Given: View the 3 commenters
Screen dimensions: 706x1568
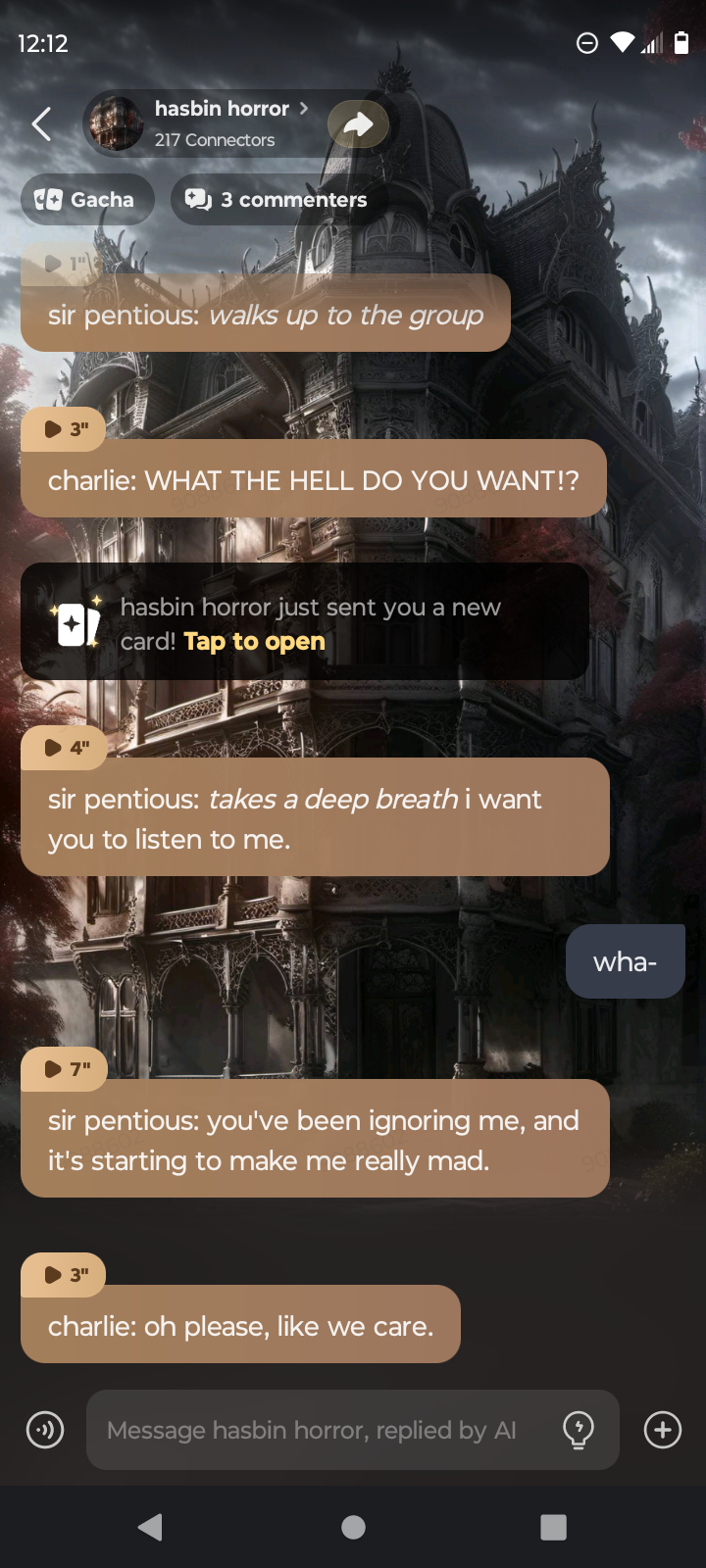Looking at the screenshot, I should [278, 200].
